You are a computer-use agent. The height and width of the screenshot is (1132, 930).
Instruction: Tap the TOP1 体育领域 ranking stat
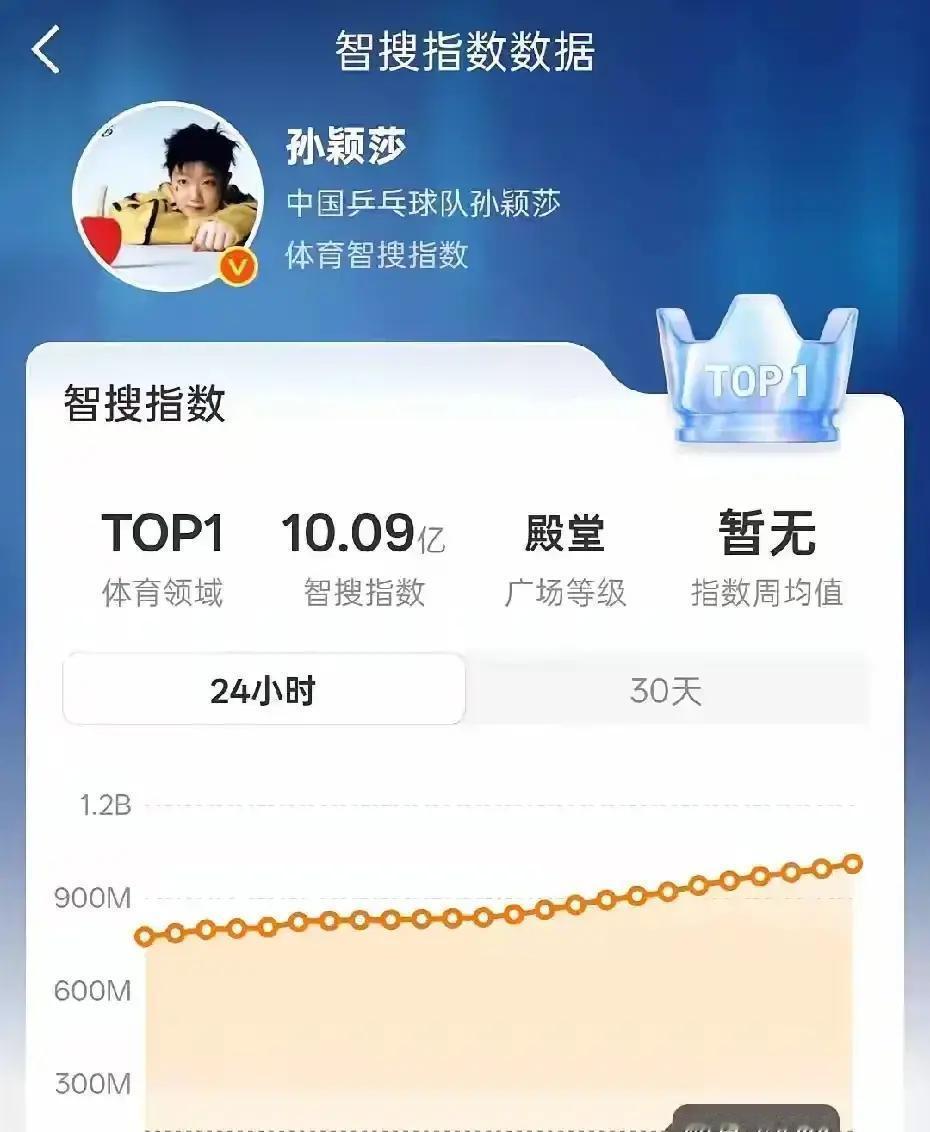164,556
